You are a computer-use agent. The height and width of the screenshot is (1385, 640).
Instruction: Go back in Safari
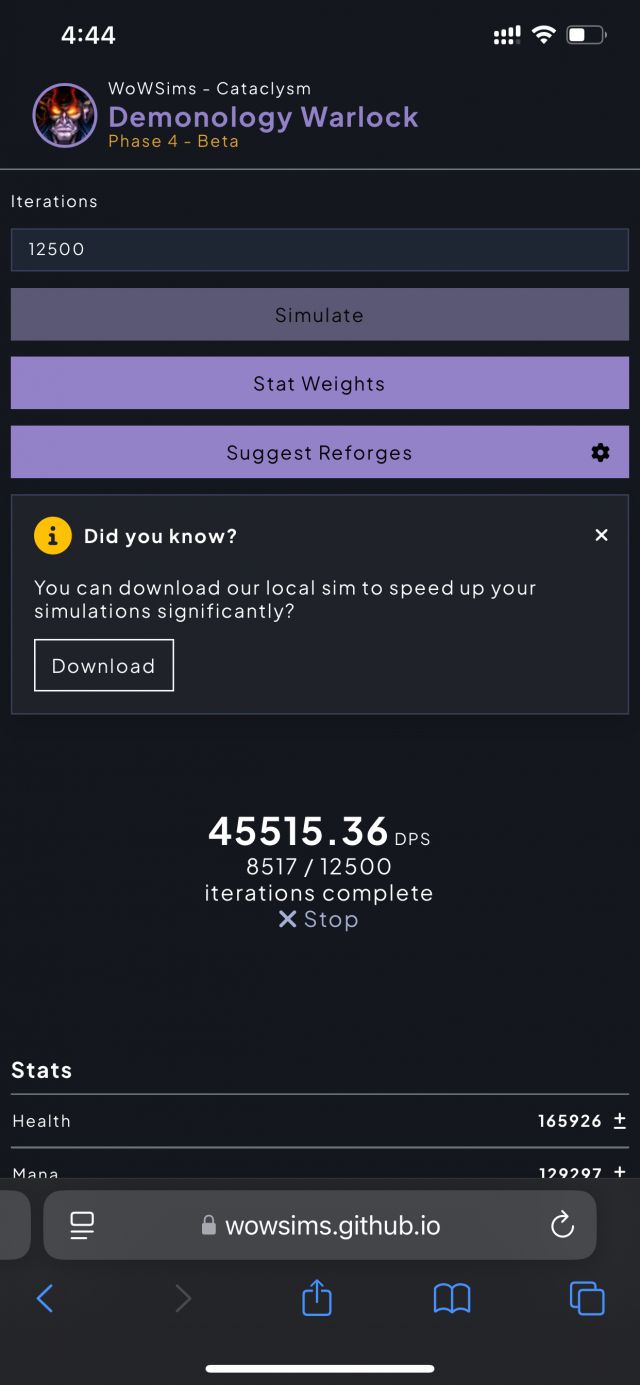click(45, 1298)
